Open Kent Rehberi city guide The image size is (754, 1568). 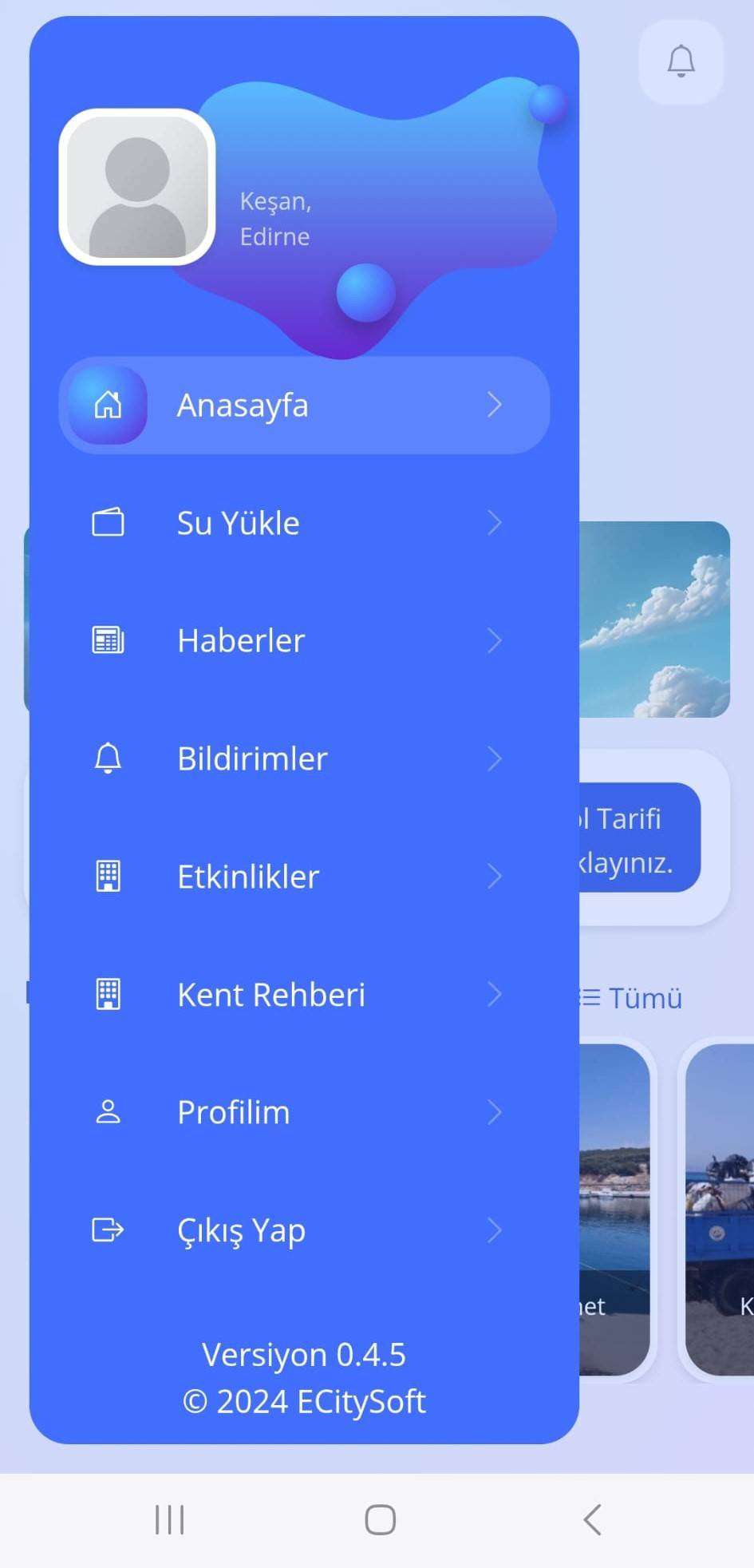click(304, 995)
